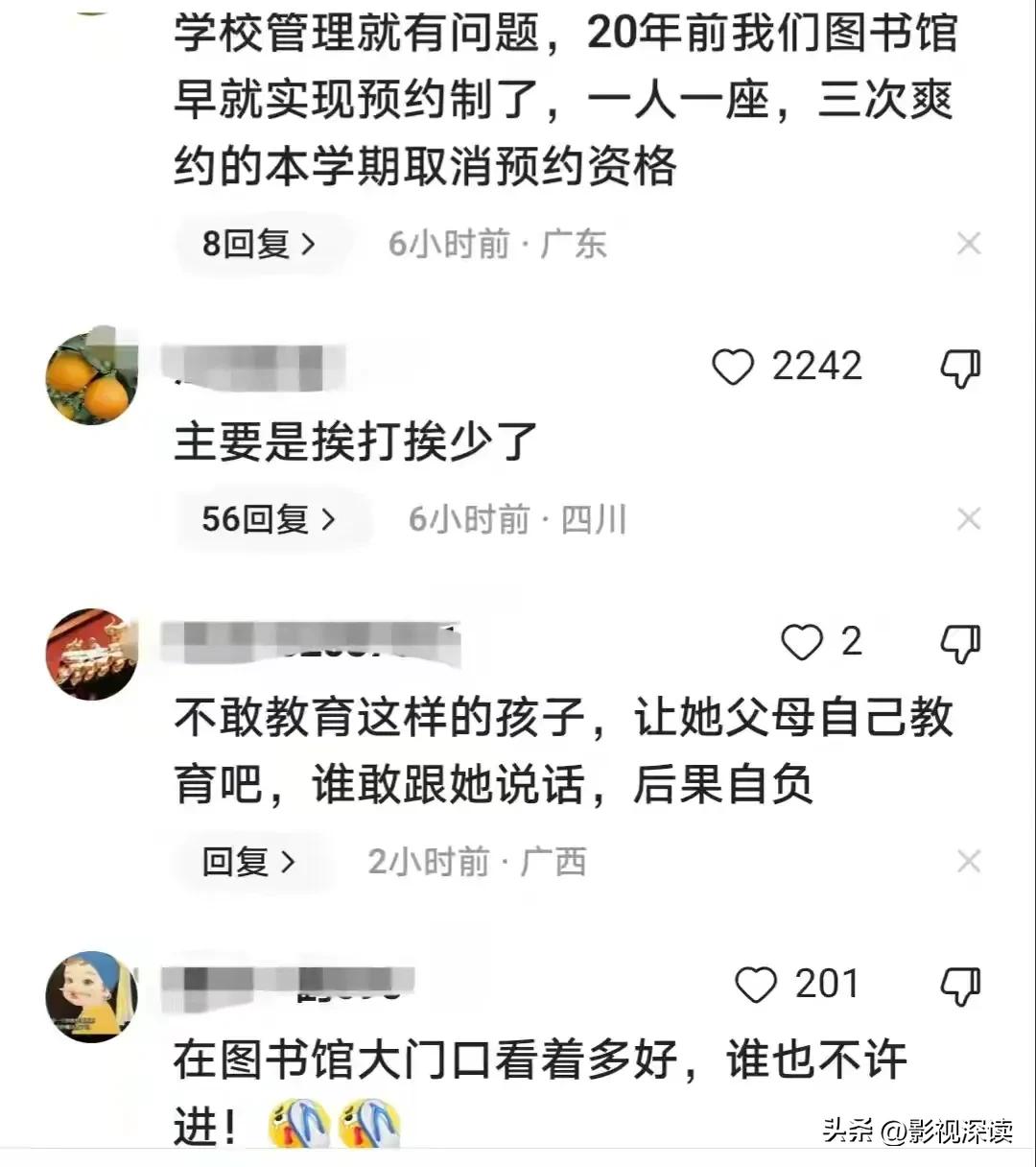Close the 四川 comment via its X

970,519
